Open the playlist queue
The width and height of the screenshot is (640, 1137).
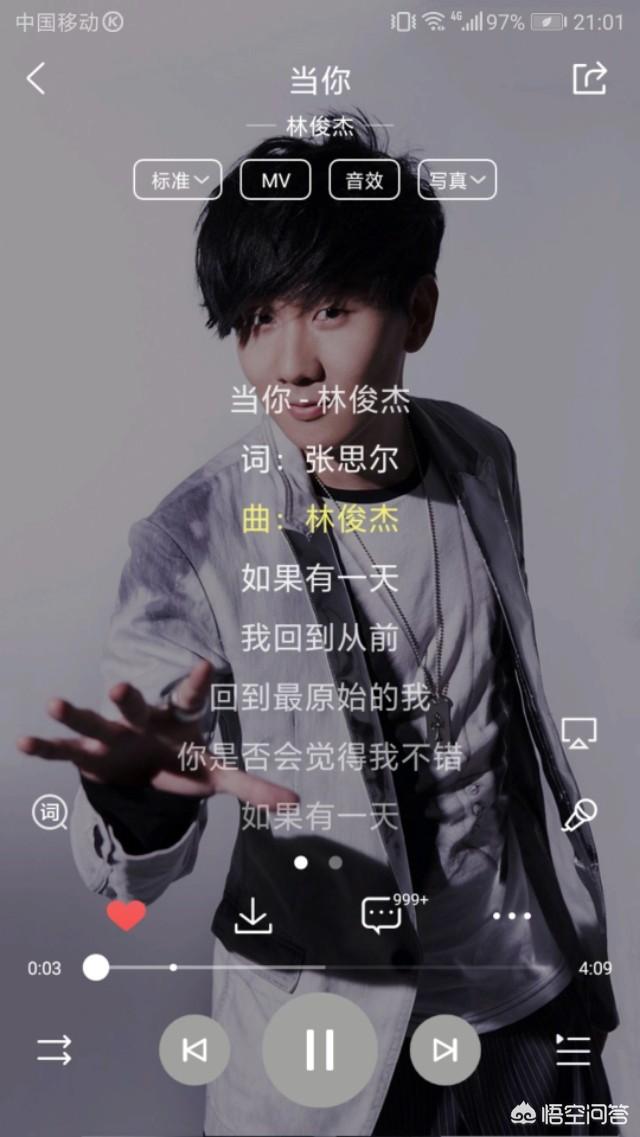tap(573, 1049)
